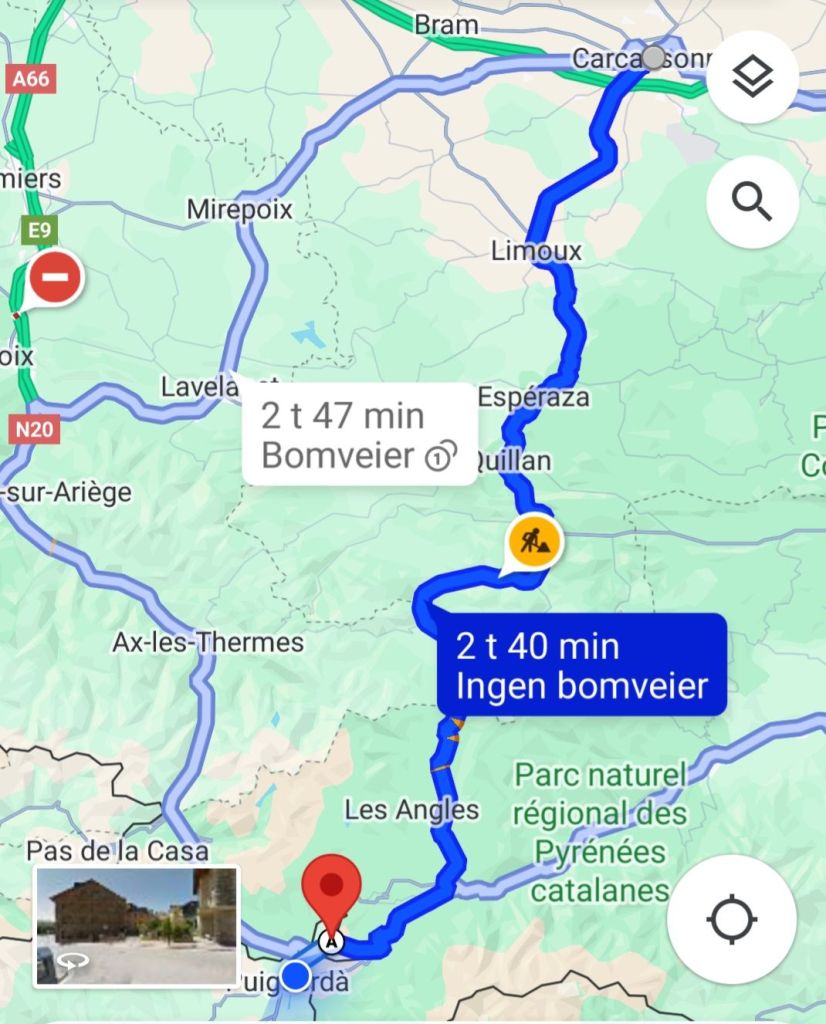This screenshot has height=1024, width=826.
Task: Open the map layers selector
Action: 752,77
